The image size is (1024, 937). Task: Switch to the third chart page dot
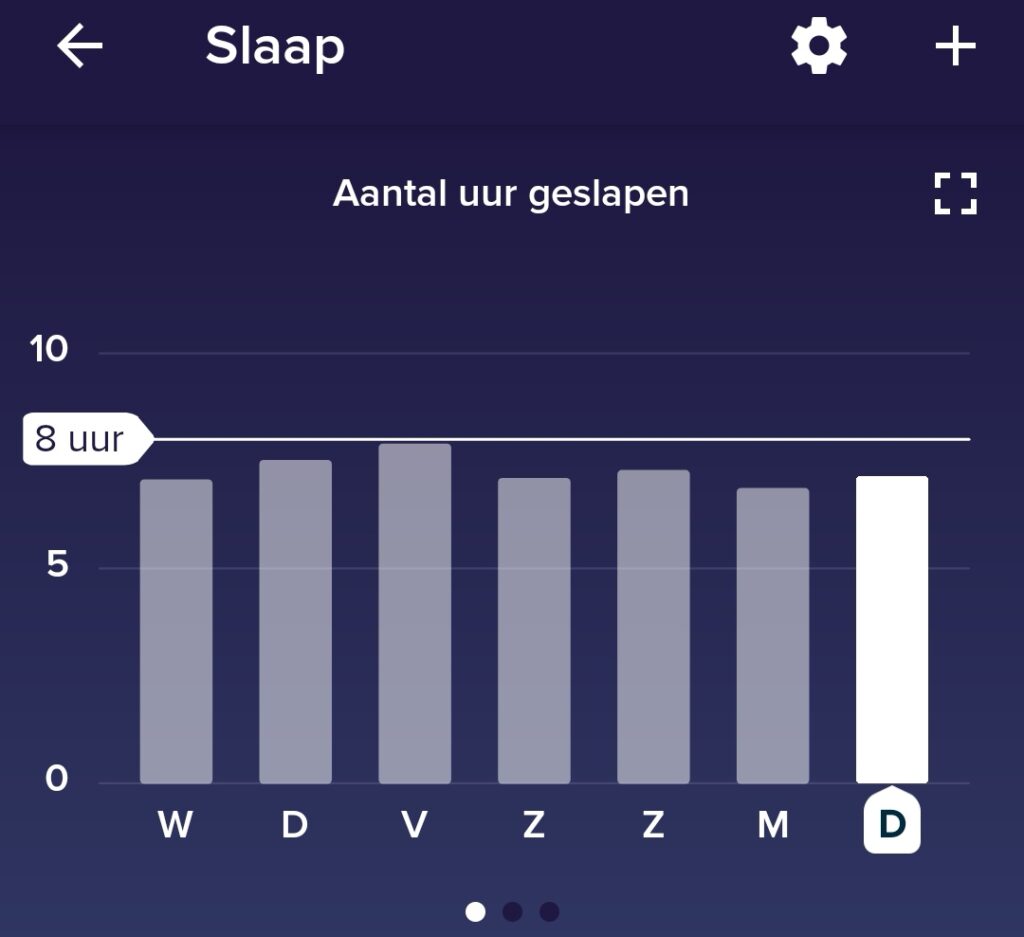[x=549, y=911]
